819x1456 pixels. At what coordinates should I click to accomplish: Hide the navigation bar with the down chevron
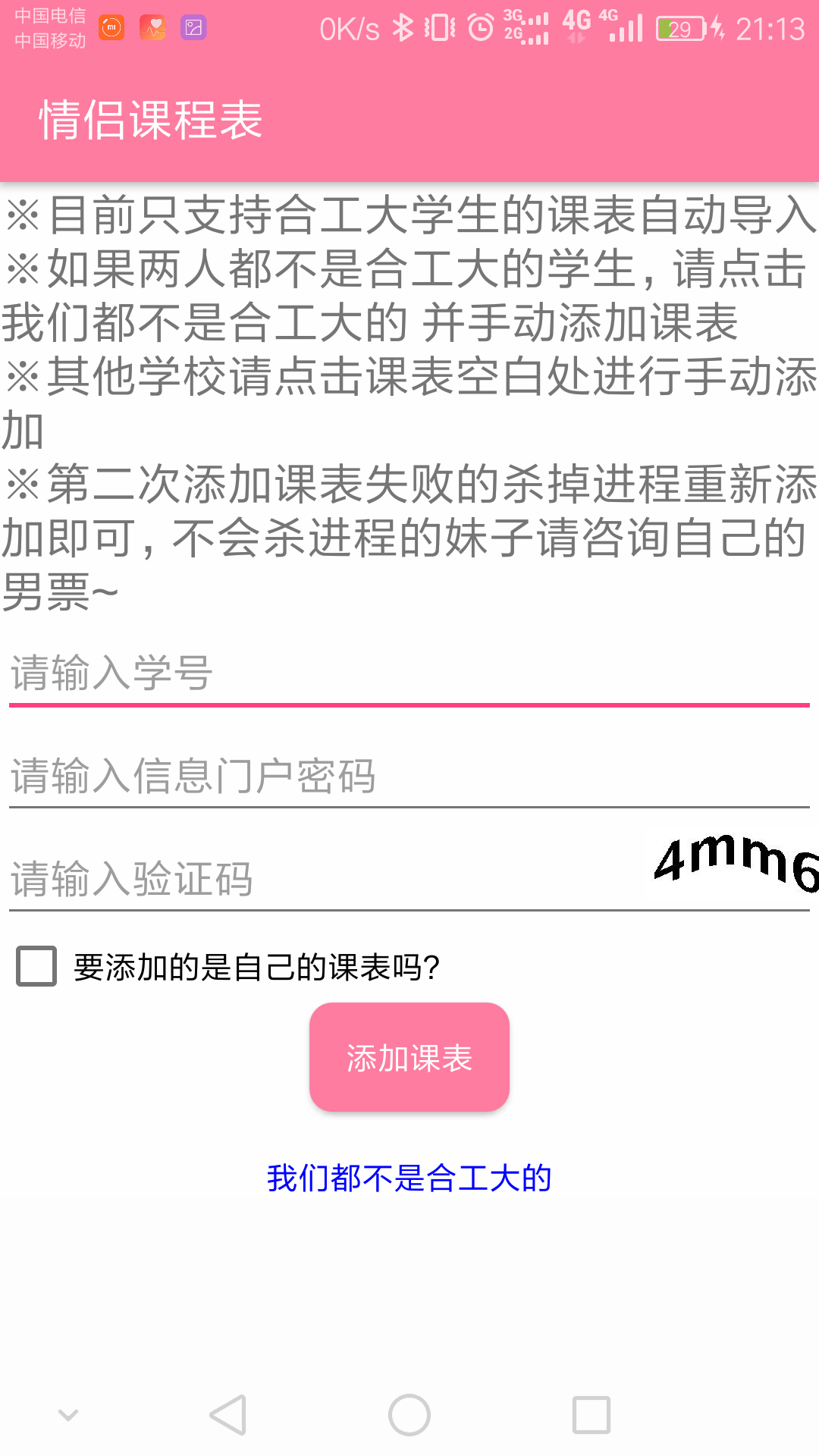point(68,1415)
